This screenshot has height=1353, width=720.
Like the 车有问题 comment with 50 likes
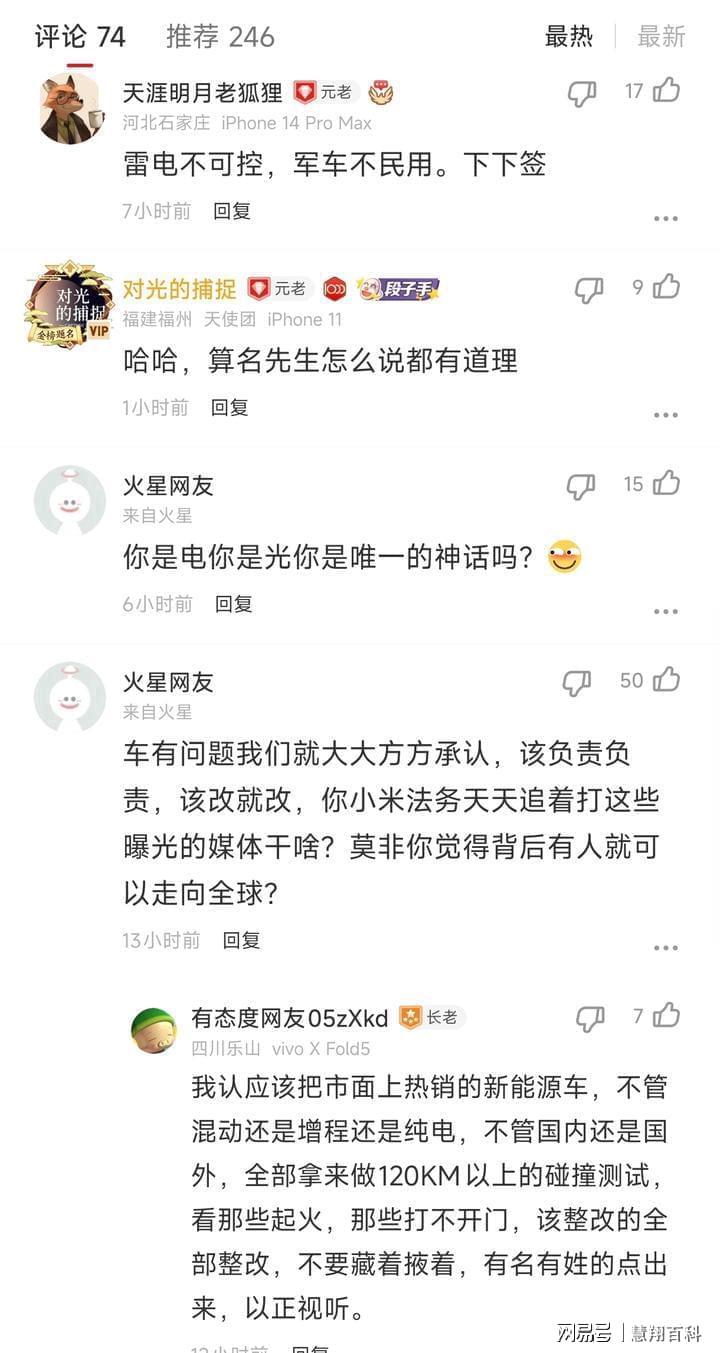point(667,680)
